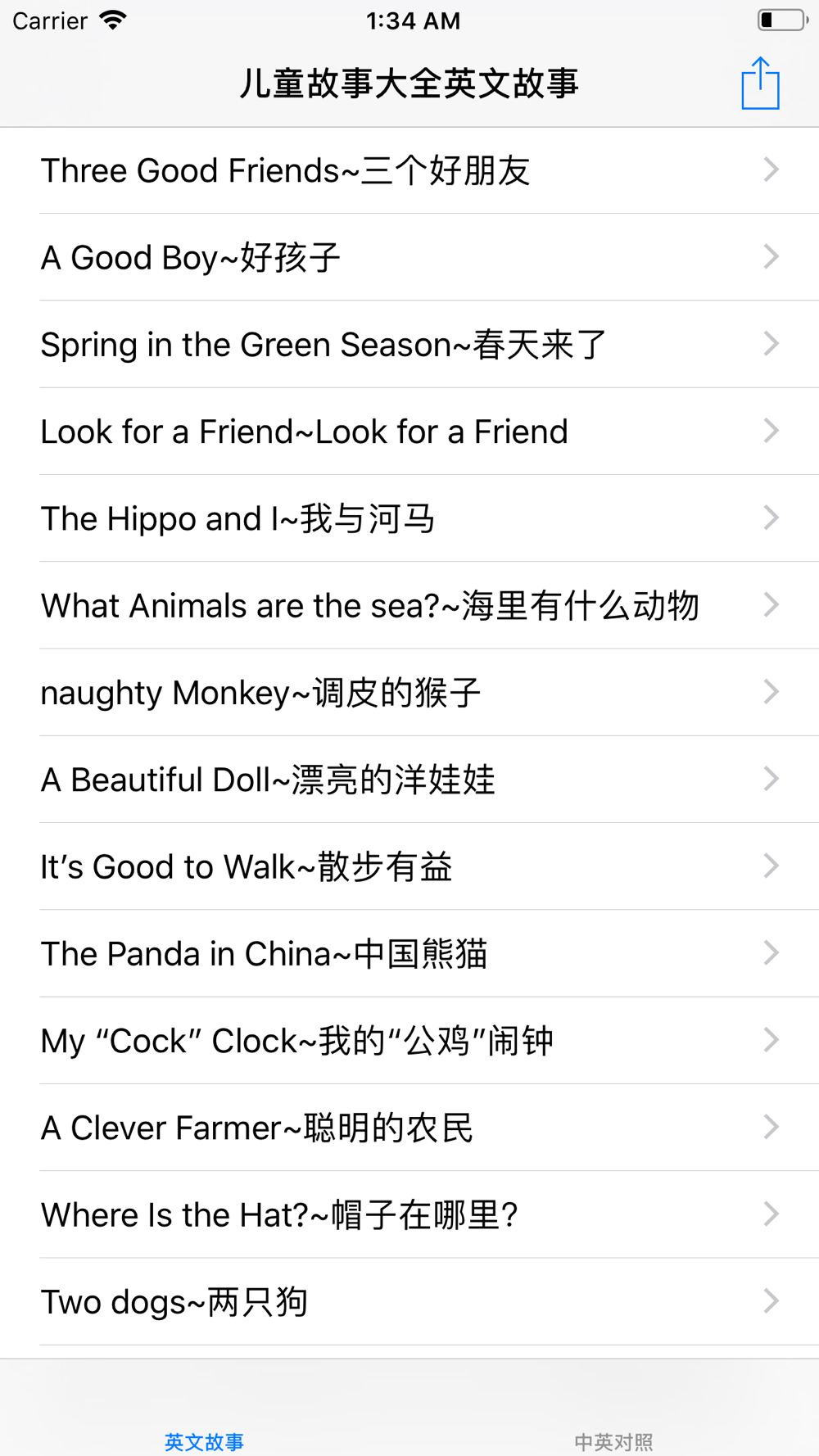Read Spring in the Green Season

[x=409, y=344]
